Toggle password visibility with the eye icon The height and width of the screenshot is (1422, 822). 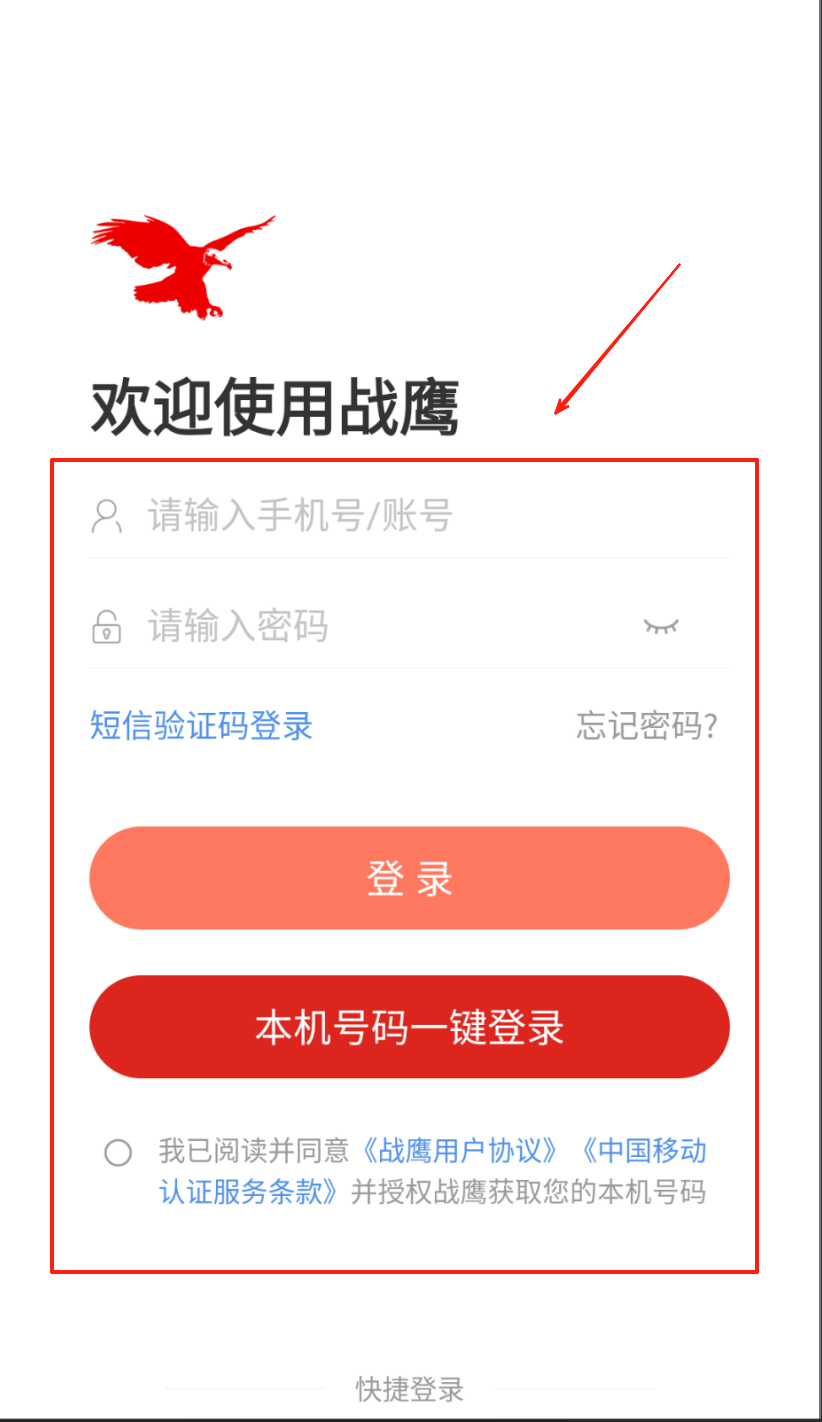[660, 627]
